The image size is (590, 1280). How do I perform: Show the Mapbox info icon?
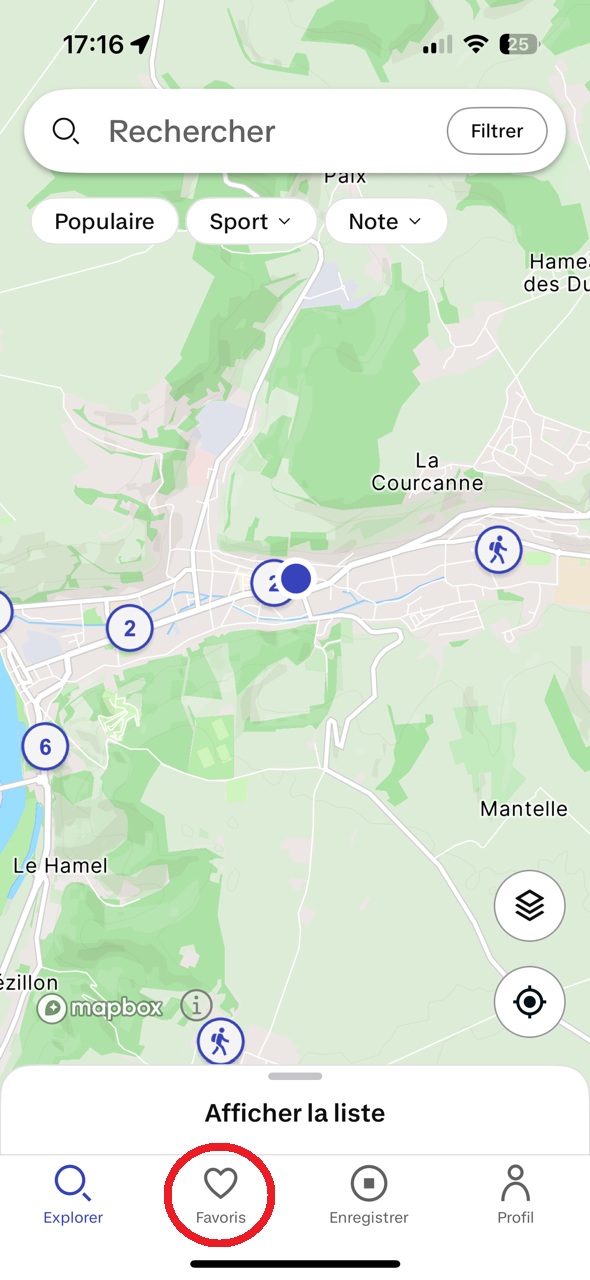197,1005
